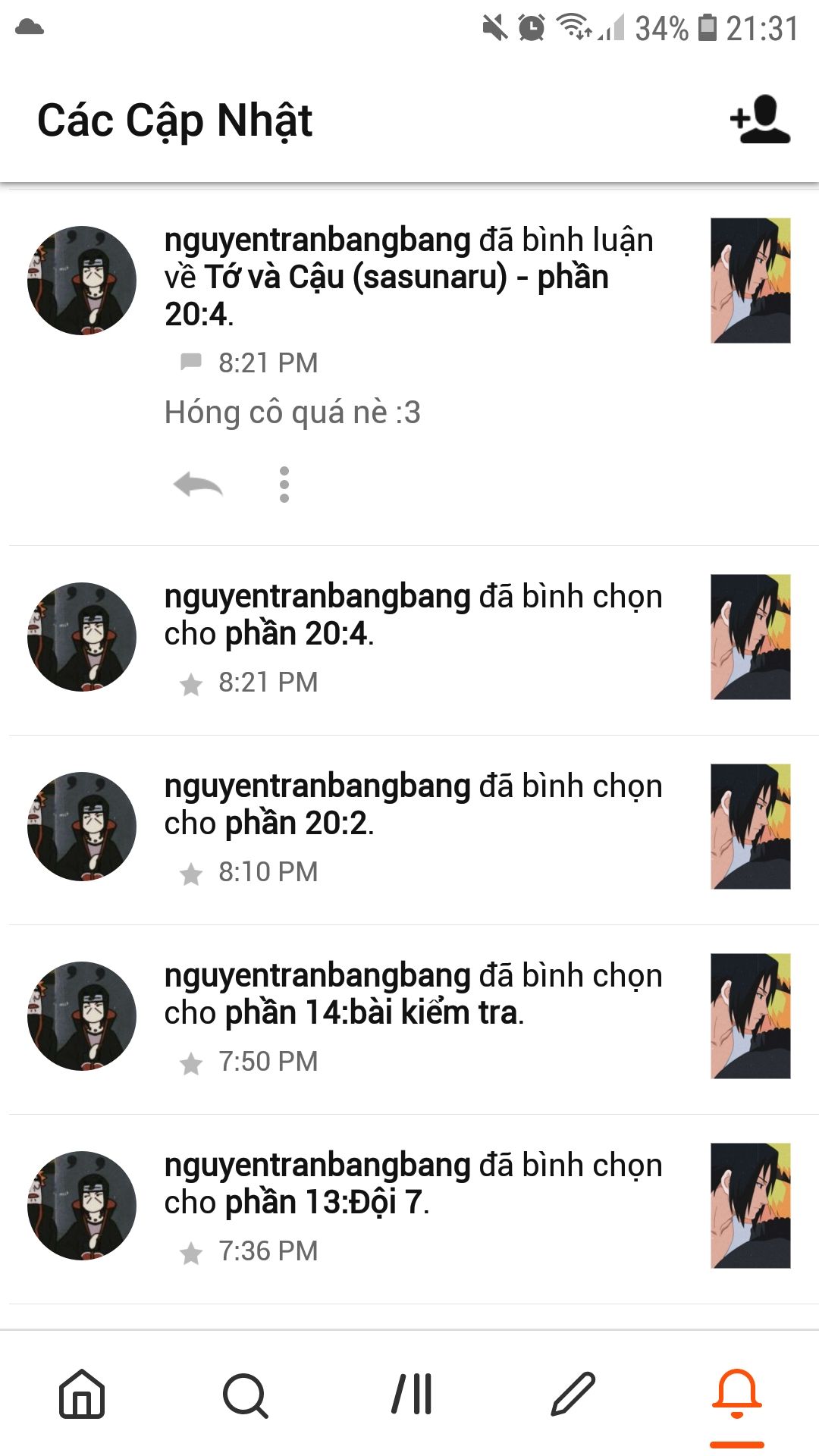Go to the Home tab
The height and width of the screenshot is (1456, 819).
pyautogui.click(x=82, y=1394)
